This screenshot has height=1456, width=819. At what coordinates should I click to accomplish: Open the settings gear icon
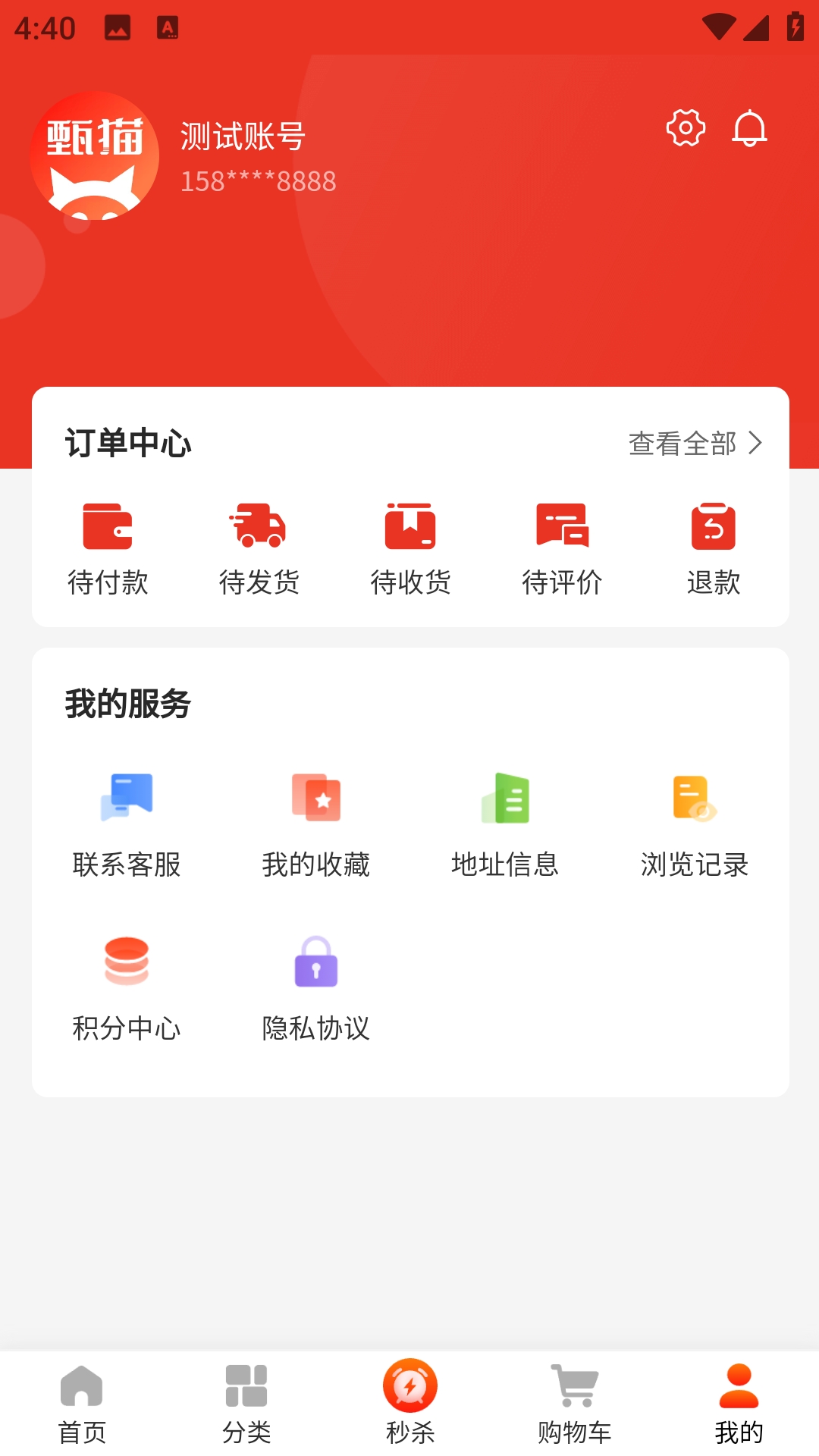point(686,128)
